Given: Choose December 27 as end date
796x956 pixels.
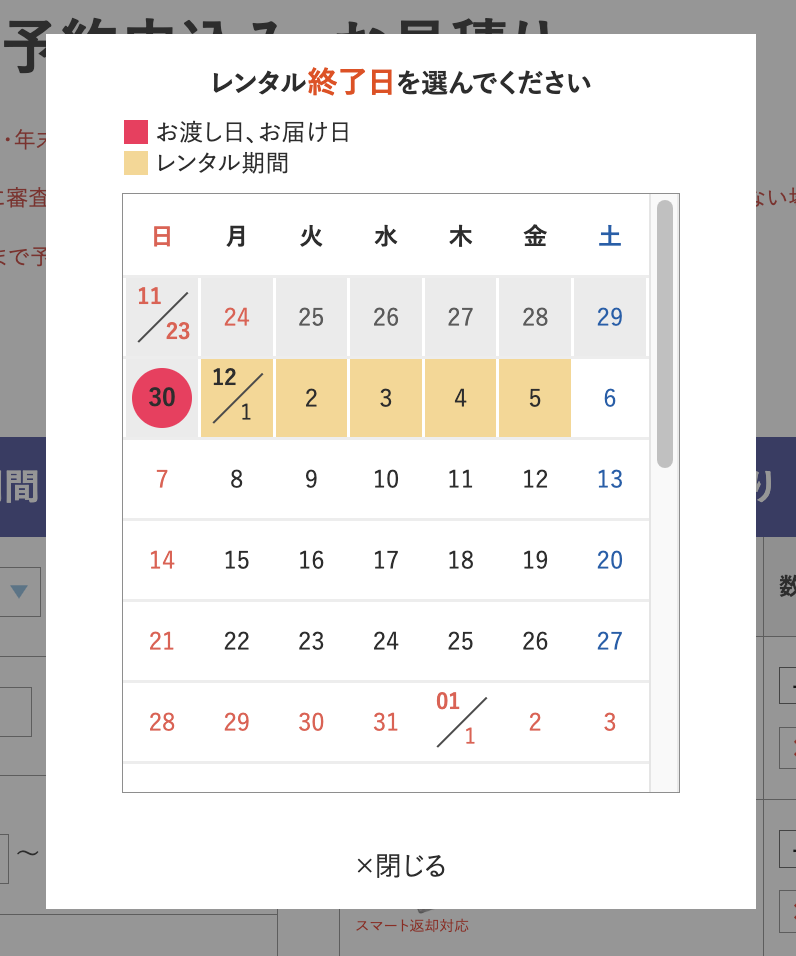Looking at the screenshot, I should (x=609, y=641).
